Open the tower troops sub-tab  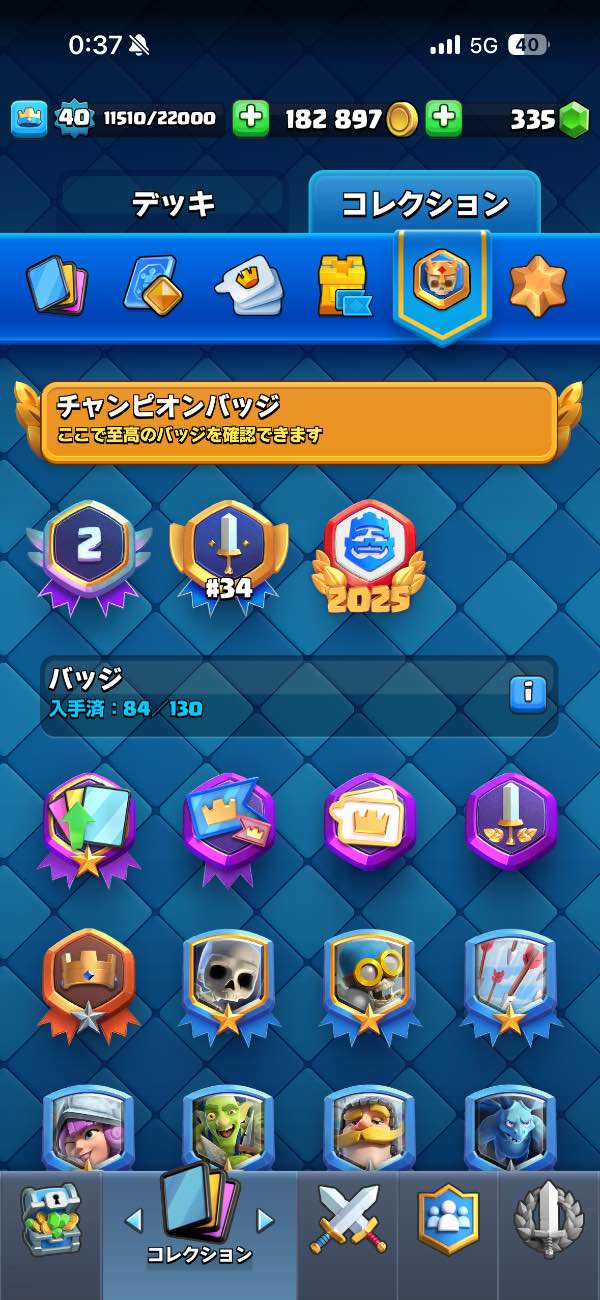344,285
